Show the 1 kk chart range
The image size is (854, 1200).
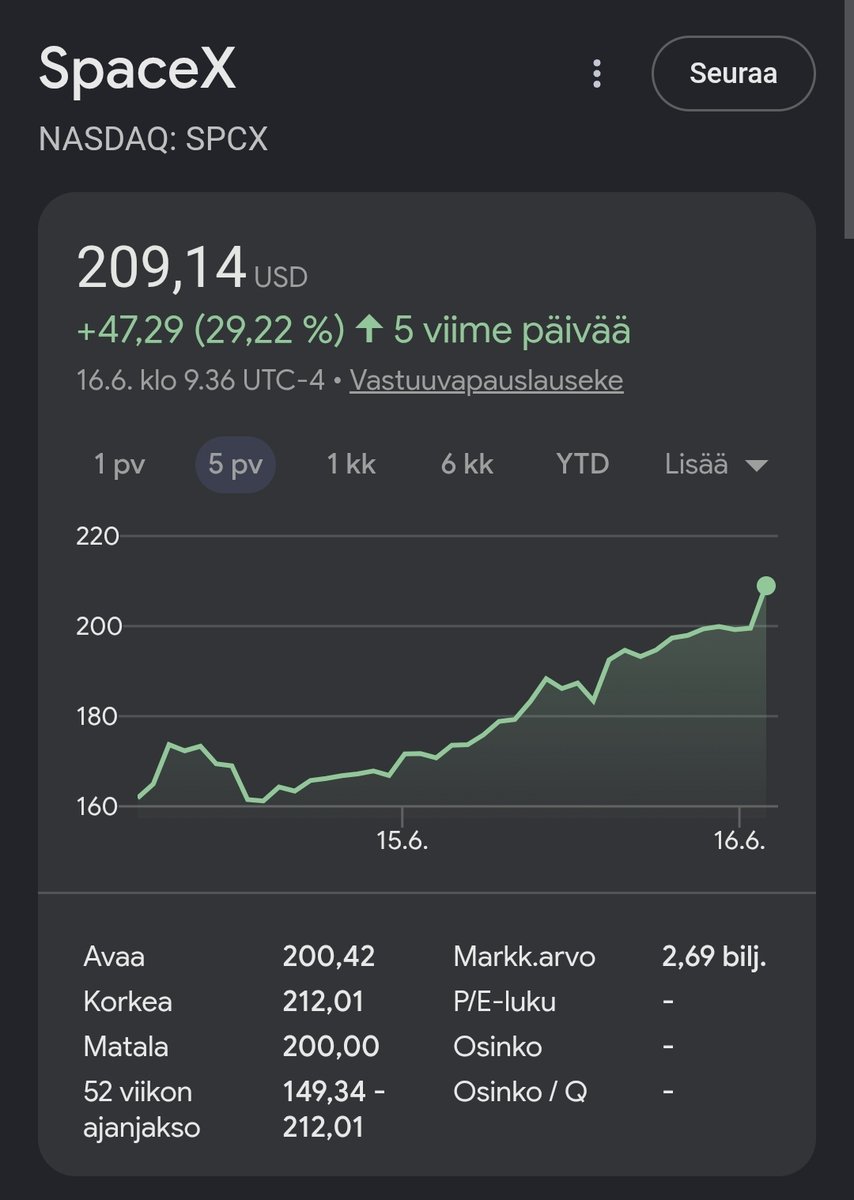coord(351,464)
